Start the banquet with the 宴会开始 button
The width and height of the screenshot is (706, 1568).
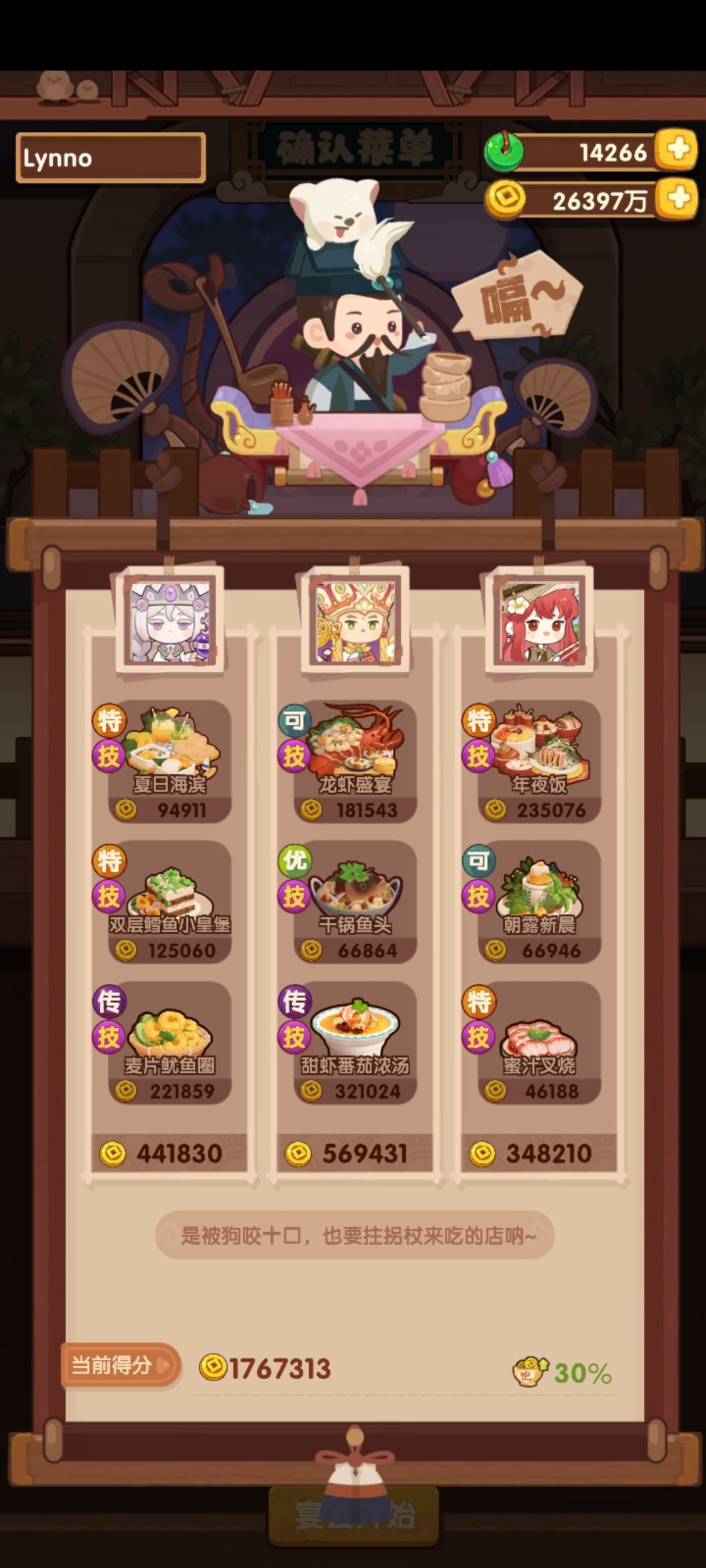354,1516
